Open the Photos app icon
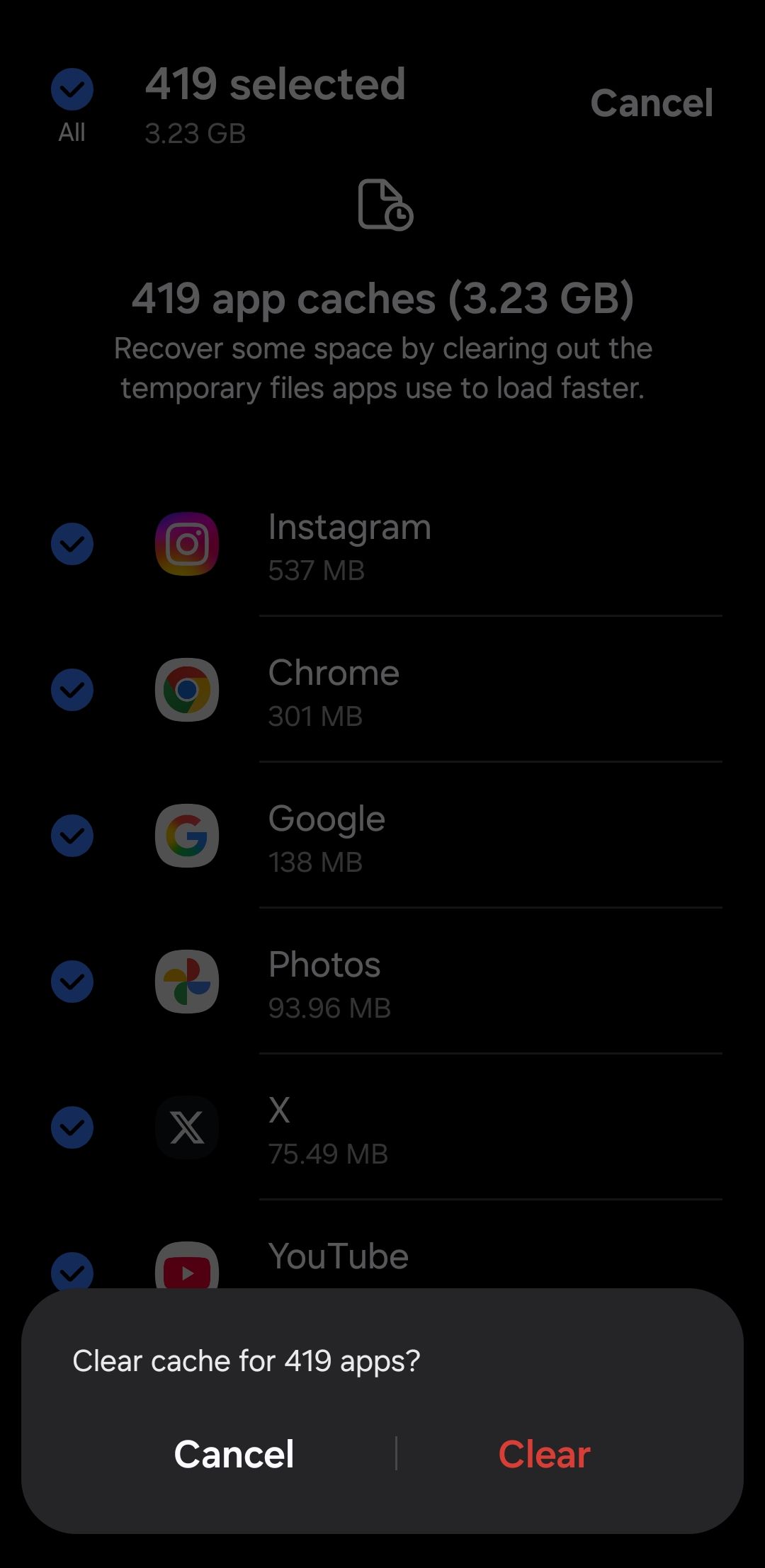The image size is (765, 1568). tap(186, 982)
